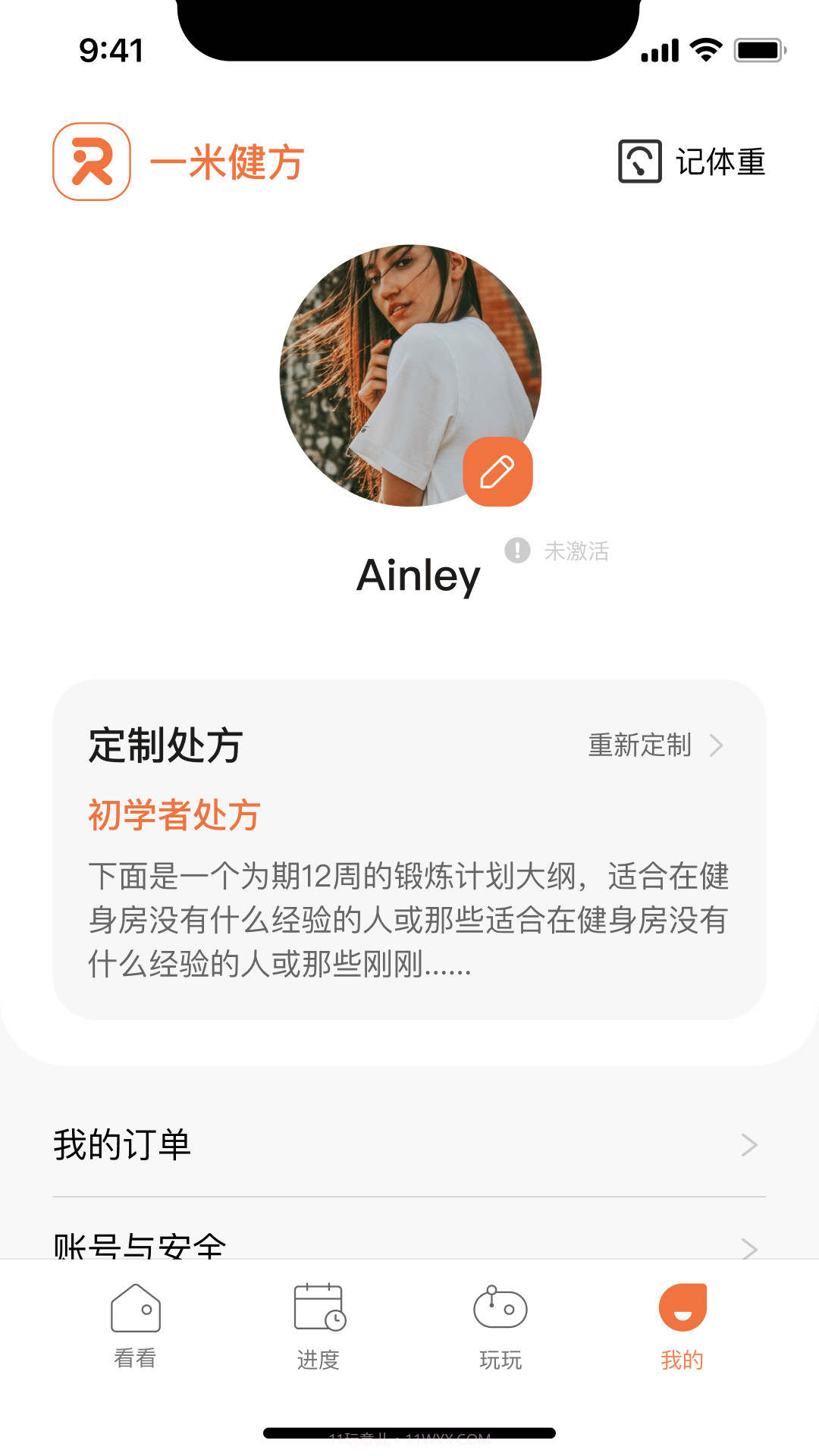Open 我的订单 via its arrow
819x1456 pixels.
click(x=749, y=1145)
